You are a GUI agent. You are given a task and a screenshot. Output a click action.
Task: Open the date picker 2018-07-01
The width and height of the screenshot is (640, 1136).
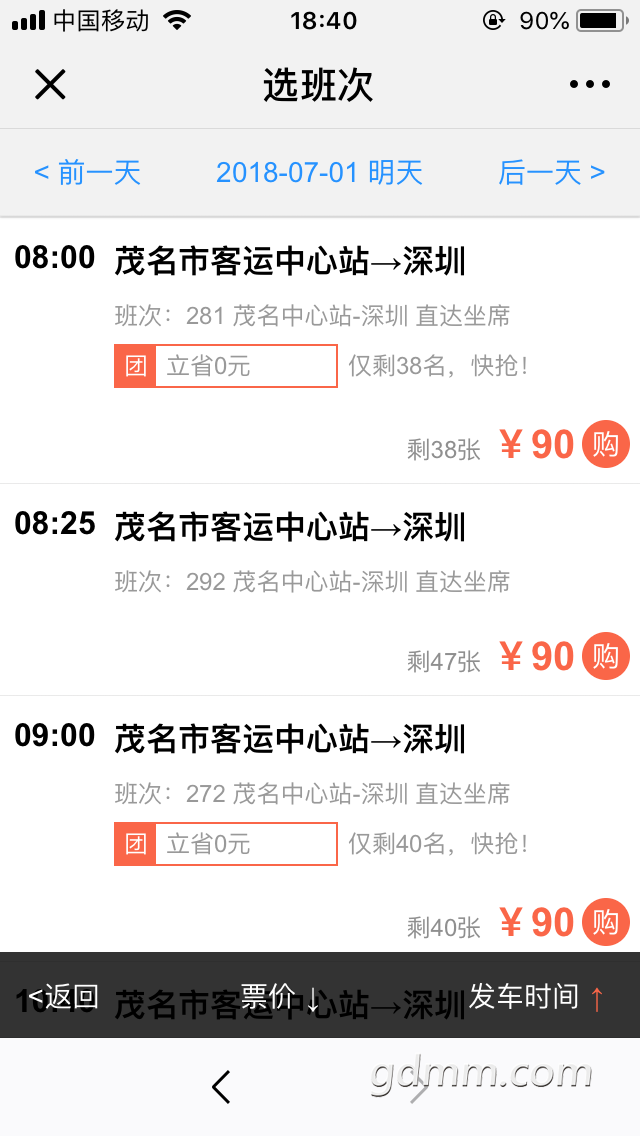319,172
